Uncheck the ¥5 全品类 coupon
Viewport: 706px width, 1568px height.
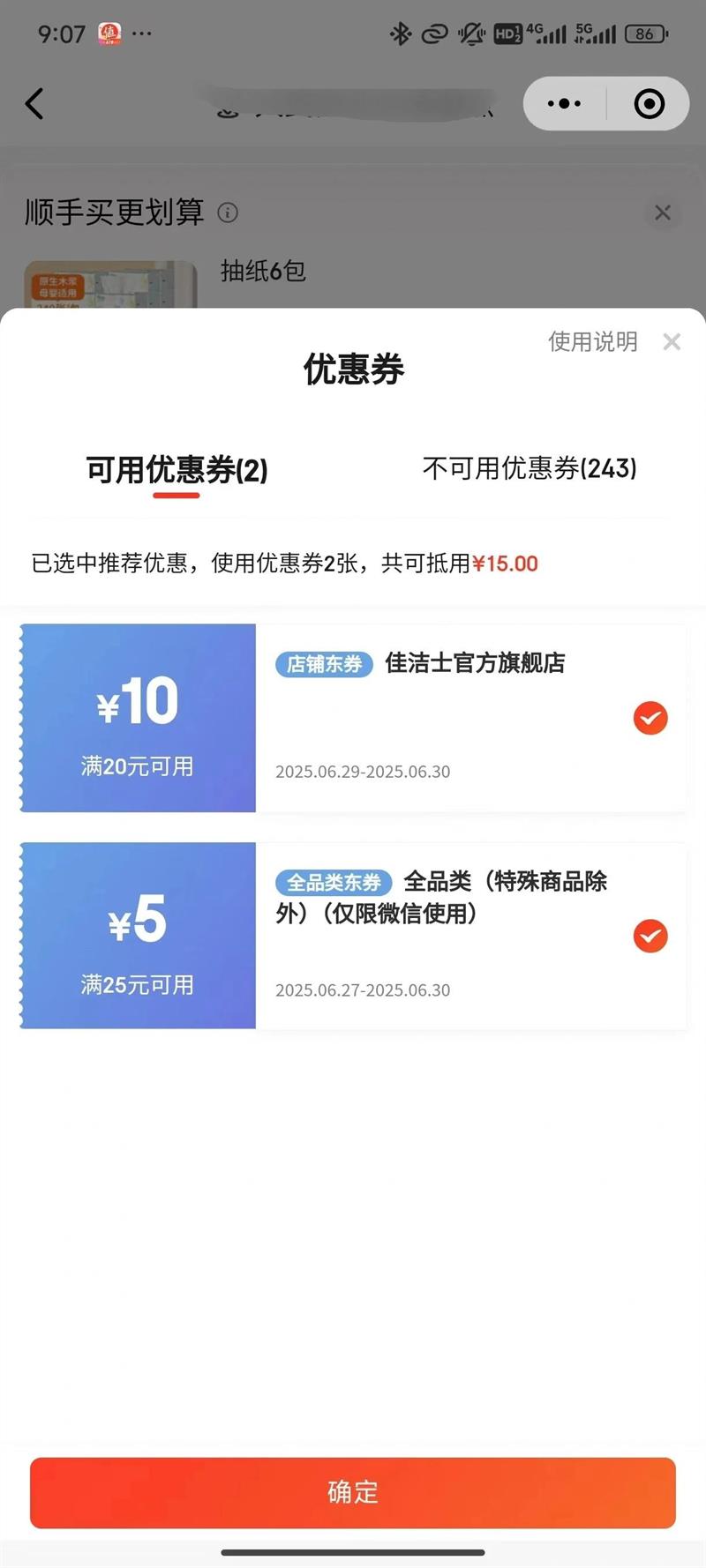pos(650,936)
